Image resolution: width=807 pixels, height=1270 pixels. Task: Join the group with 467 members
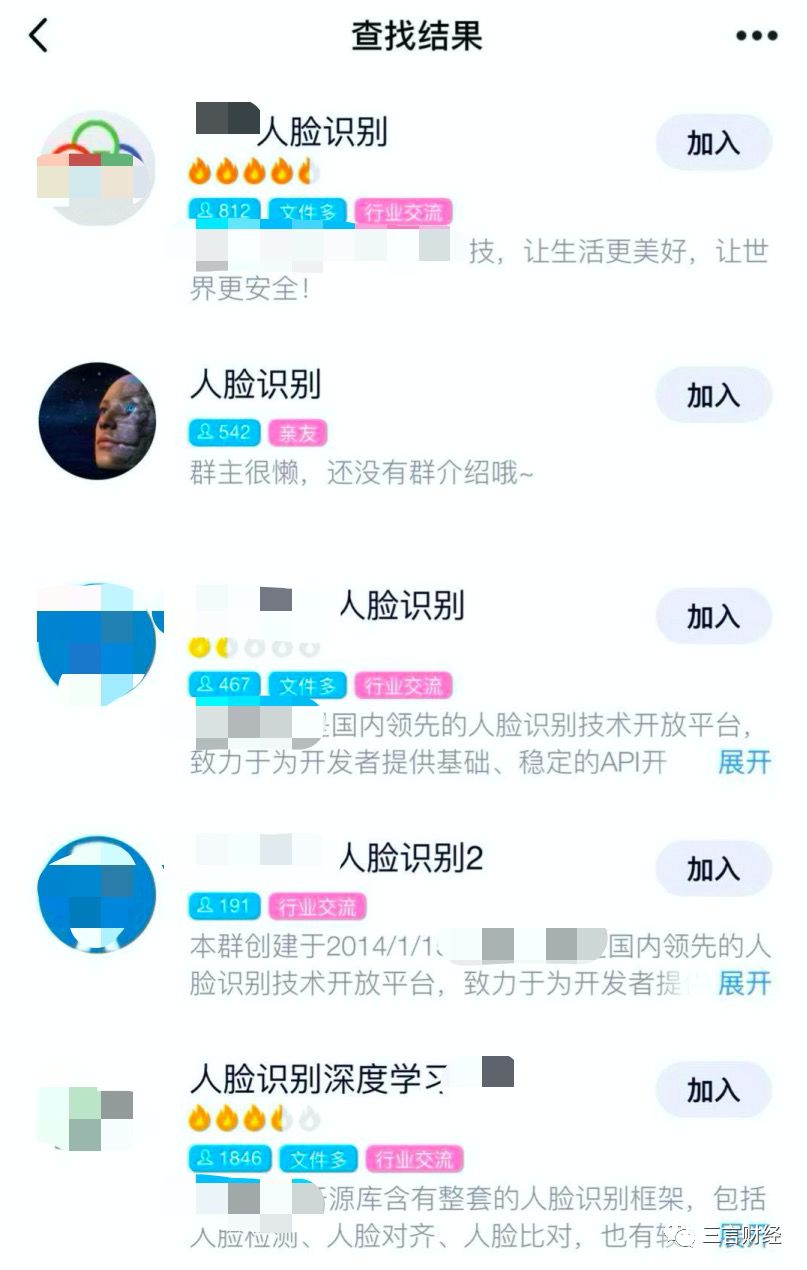(713, 616)
